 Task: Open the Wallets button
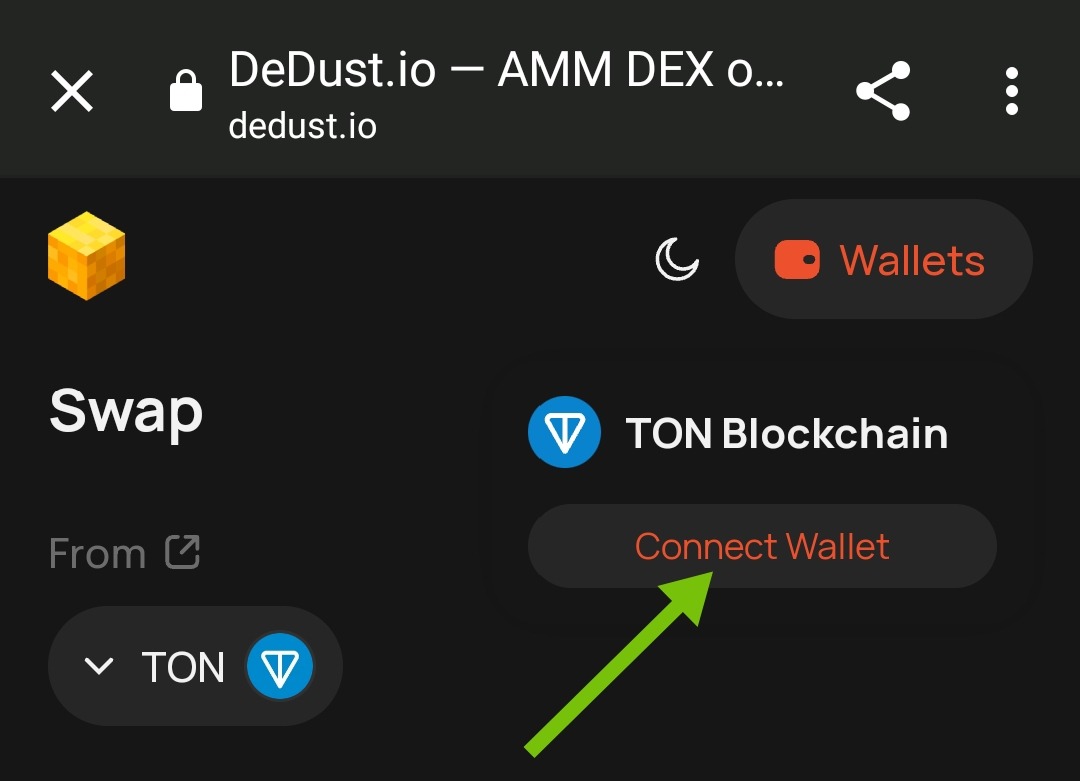(x=882, y=260)
